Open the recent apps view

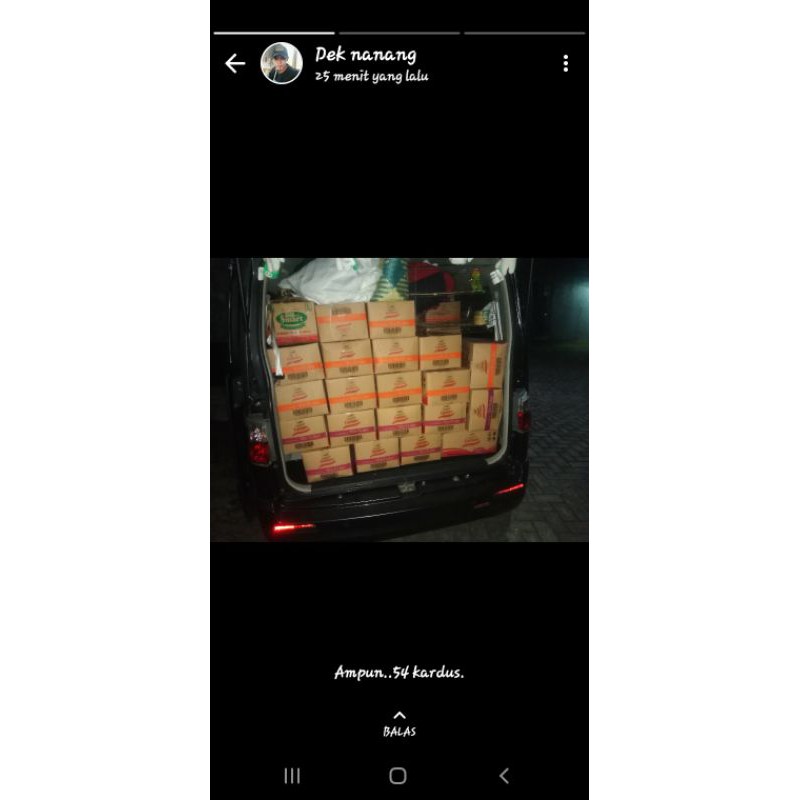pyautogui.click(x=292, y=776)
